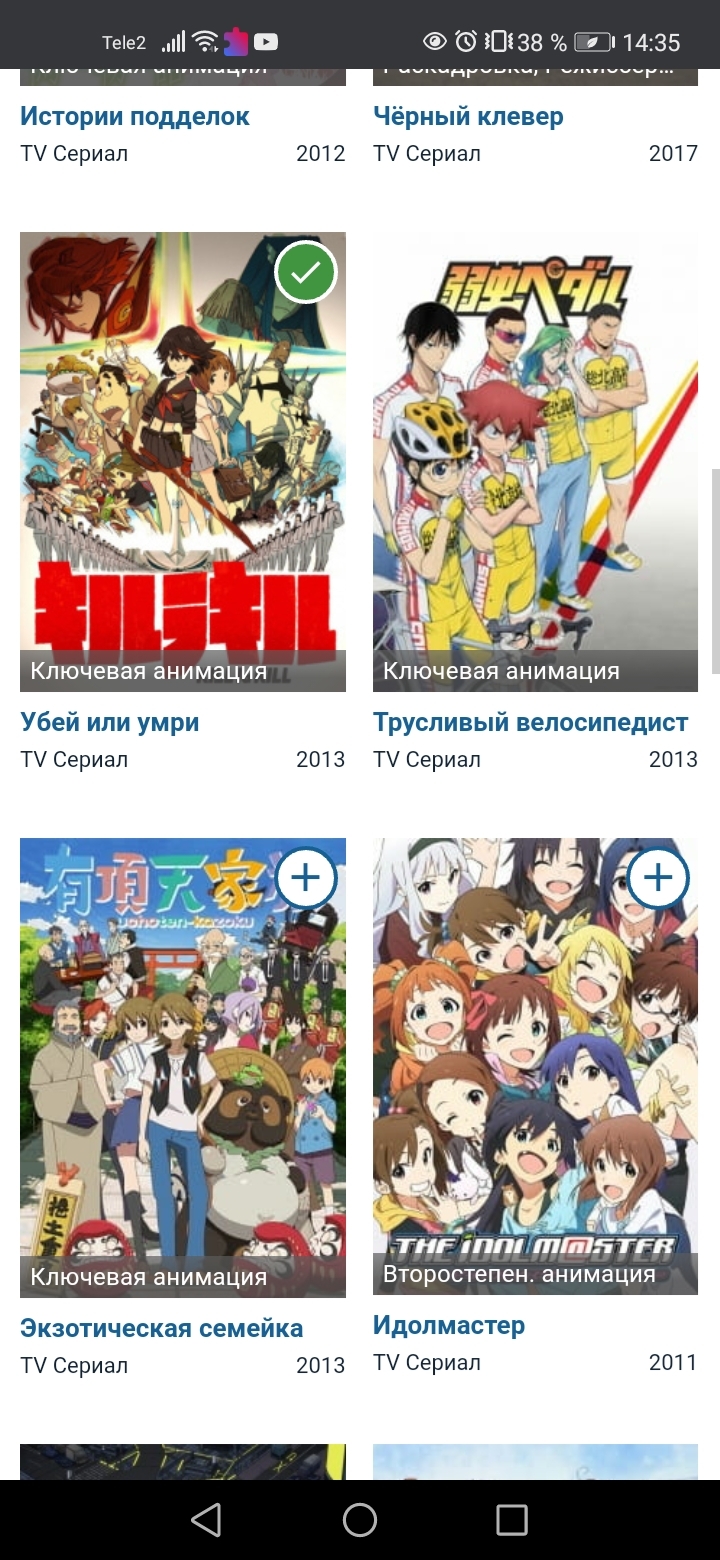Select the Идолмастер title link
Image resolution: width=720 pixels, height=1560 pixels.
[449, 1325]
